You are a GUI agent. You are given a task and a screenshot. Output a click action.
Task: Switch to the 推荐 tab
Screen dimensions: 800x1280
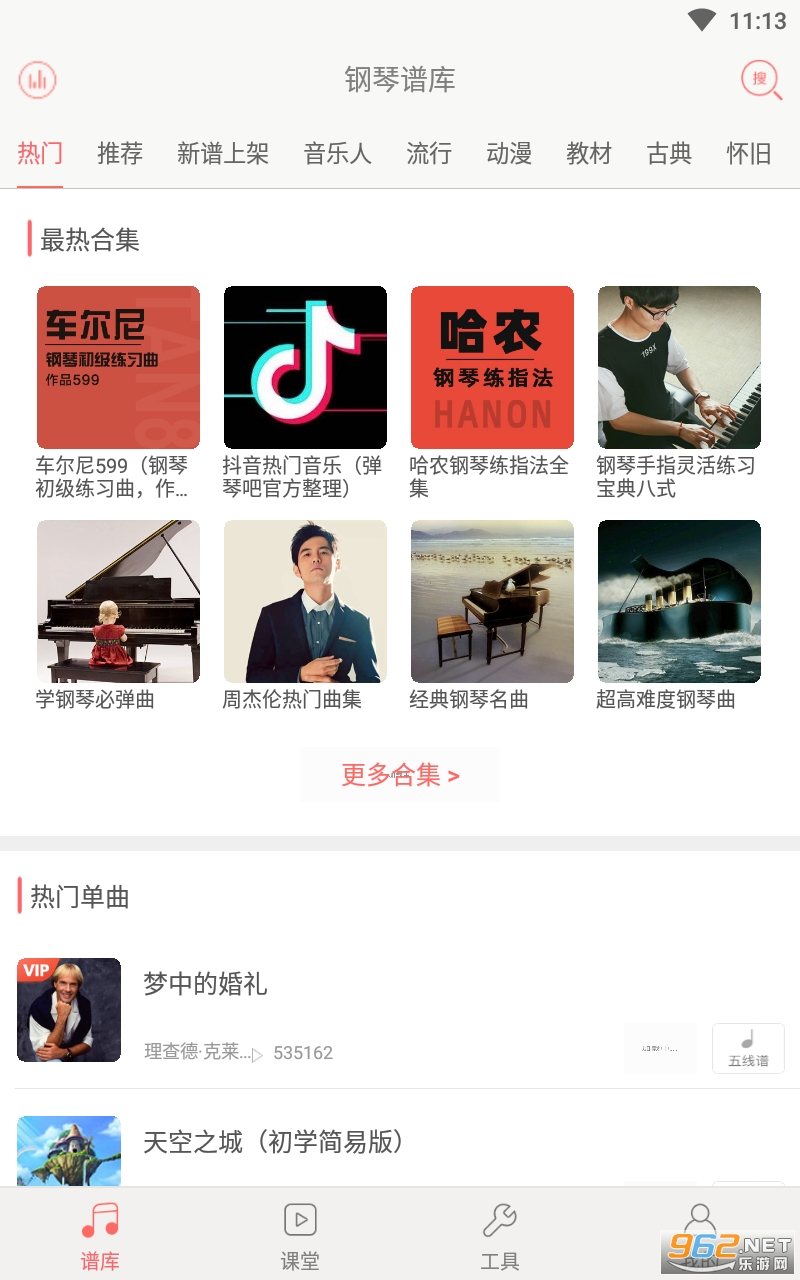pyautogui.click(x=120, y=154)
